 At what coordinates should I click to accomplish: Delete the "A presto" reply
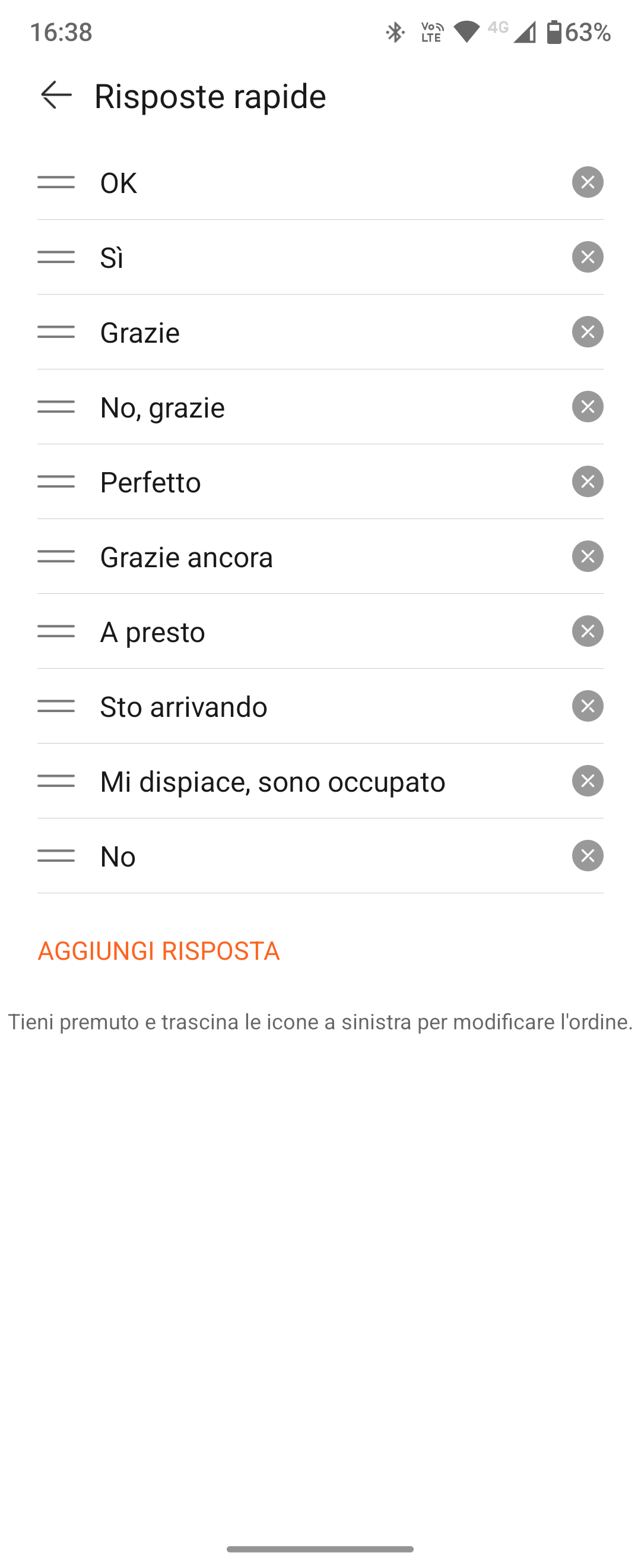click(x=587, y=631)
